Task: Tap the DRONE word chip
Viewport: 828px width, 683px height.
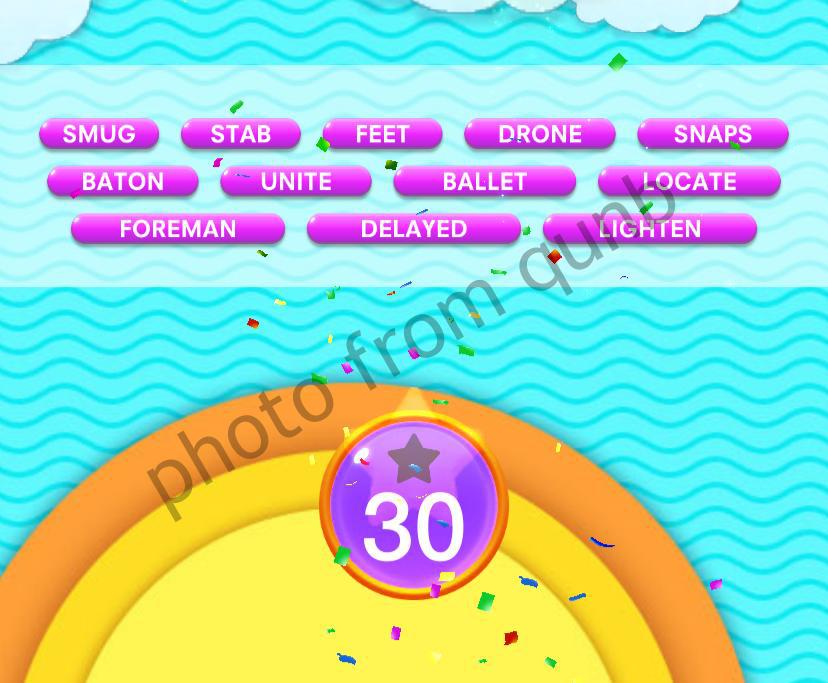Action: tap(540, 134)
